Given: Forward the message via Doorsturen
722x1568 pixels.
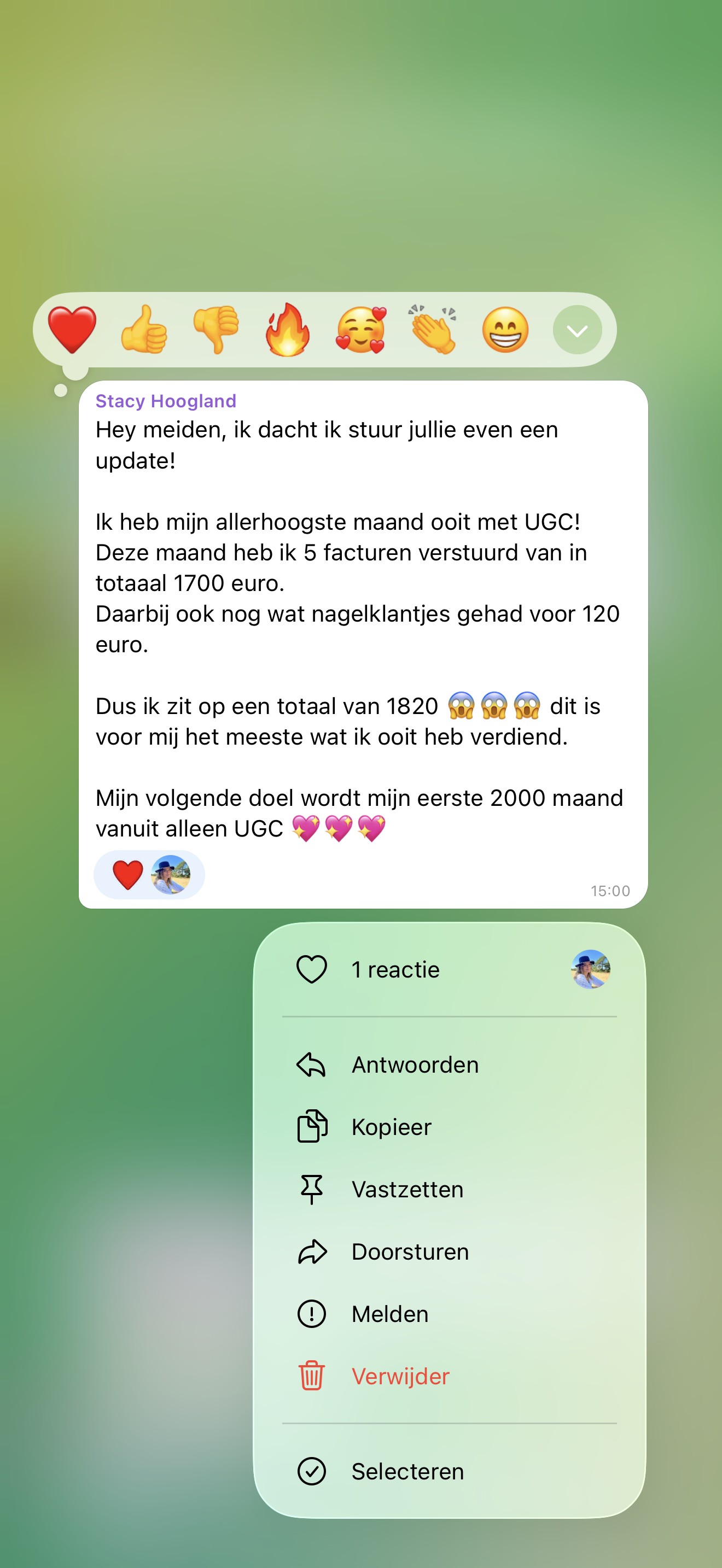Looking at the screenshot, I should click(x=449, y=1251).
